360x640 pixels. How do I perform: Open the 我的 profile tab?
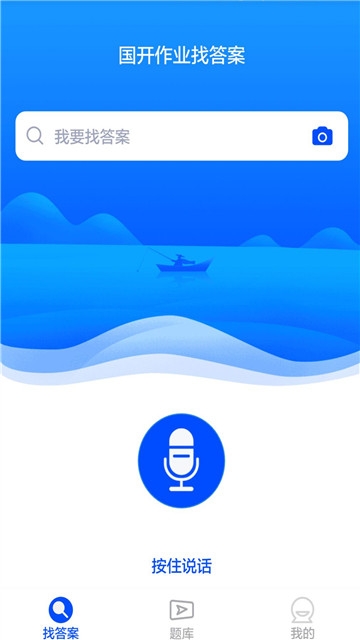pos(302,618)
